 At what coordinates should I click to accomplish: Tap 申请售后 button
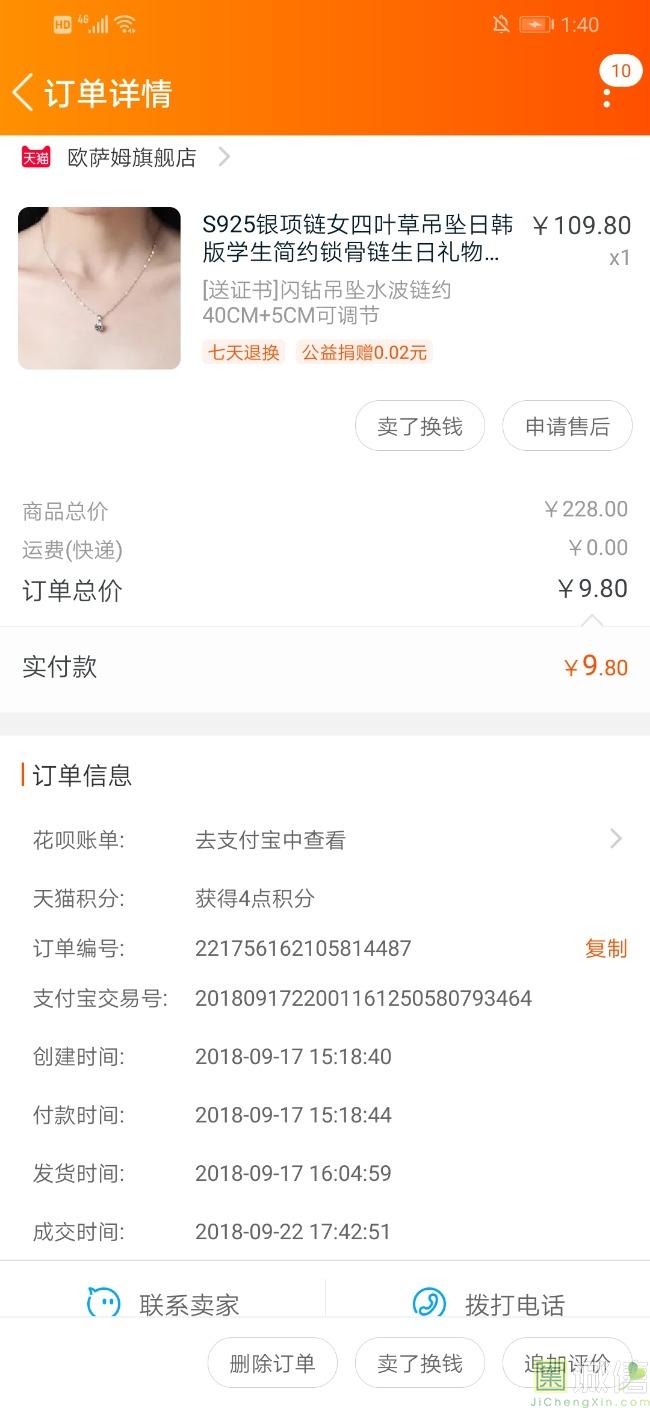coord(567,427)
